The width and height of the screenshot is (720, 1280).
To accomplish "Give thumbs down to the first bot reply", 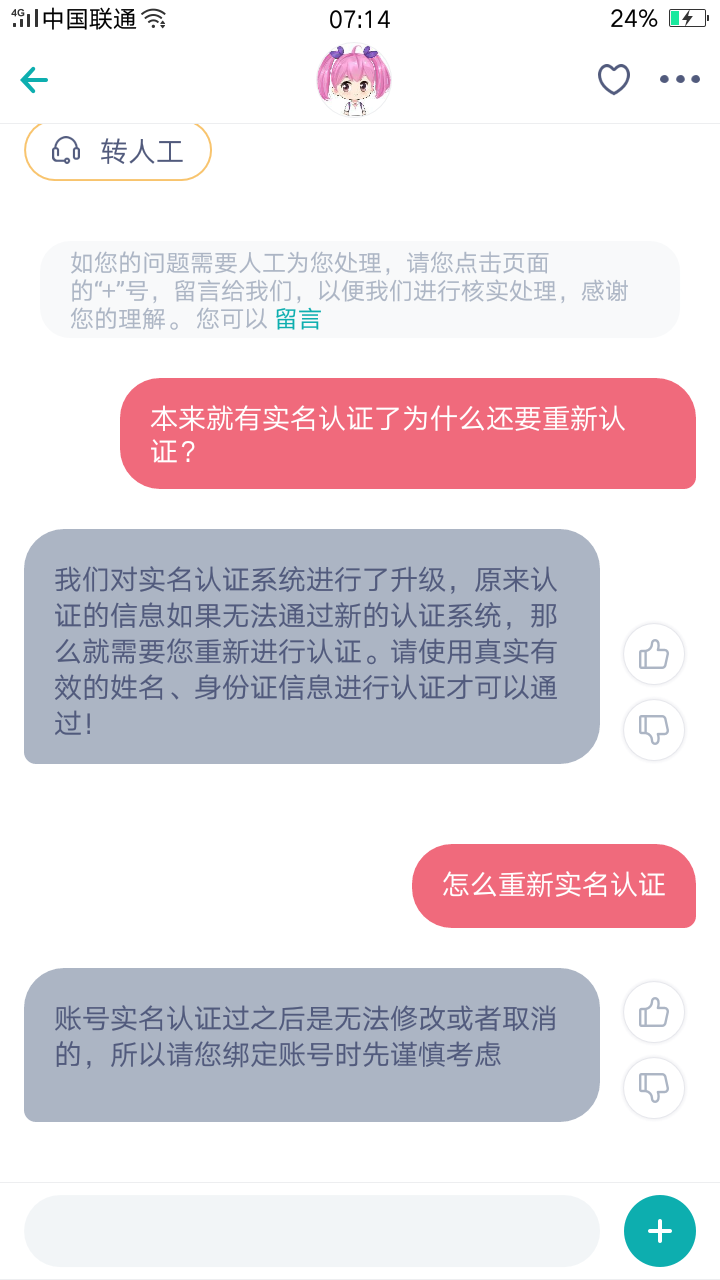I will (653, 731).
